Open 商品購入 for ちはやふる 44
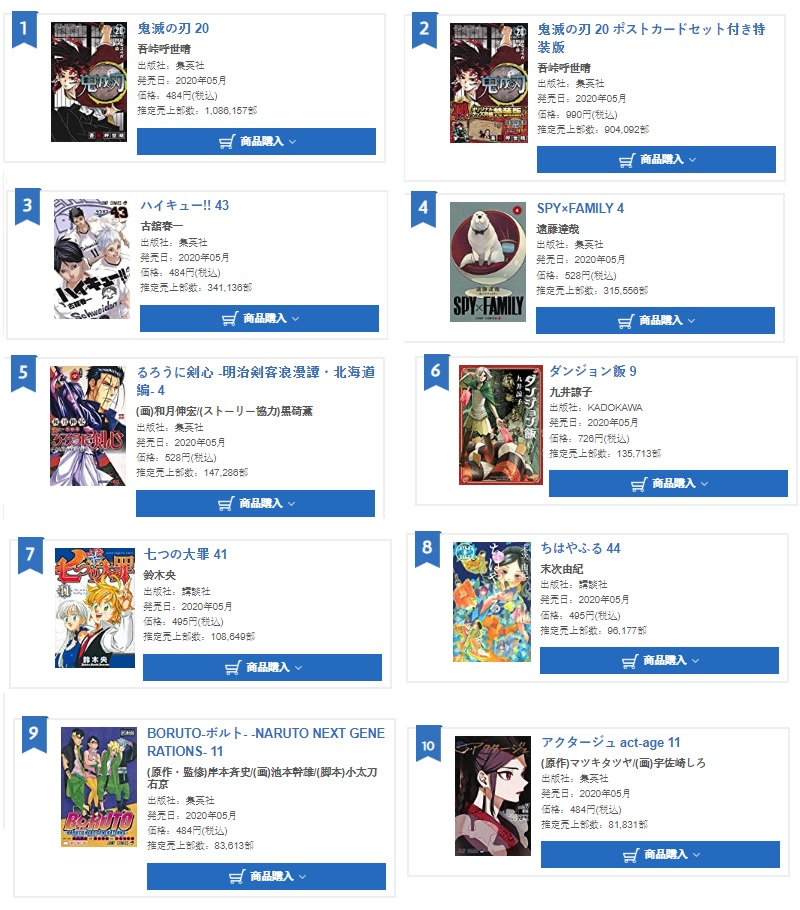This screenshot has height=910, width=800. point(659,660)
